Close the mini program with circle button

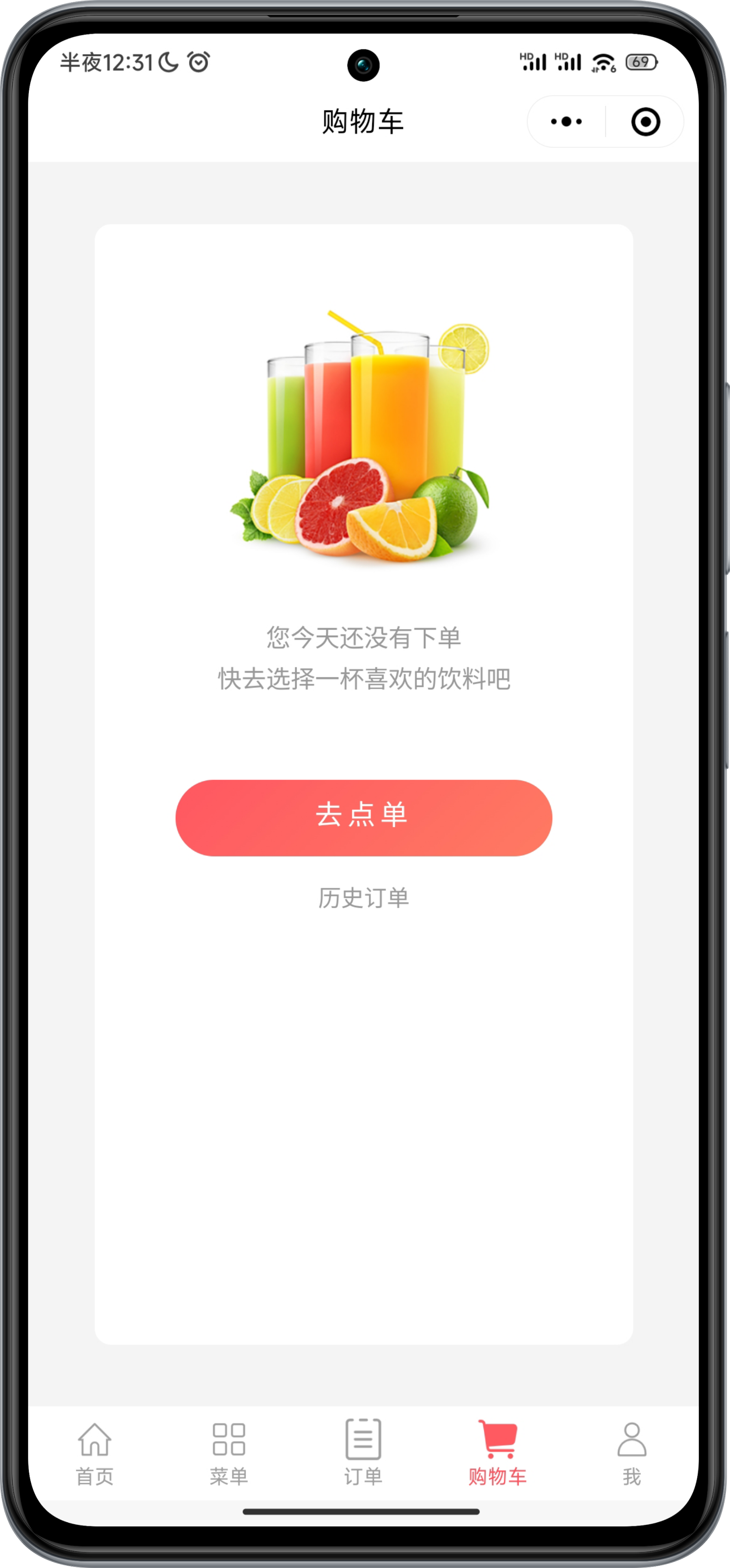click(645, 122)
